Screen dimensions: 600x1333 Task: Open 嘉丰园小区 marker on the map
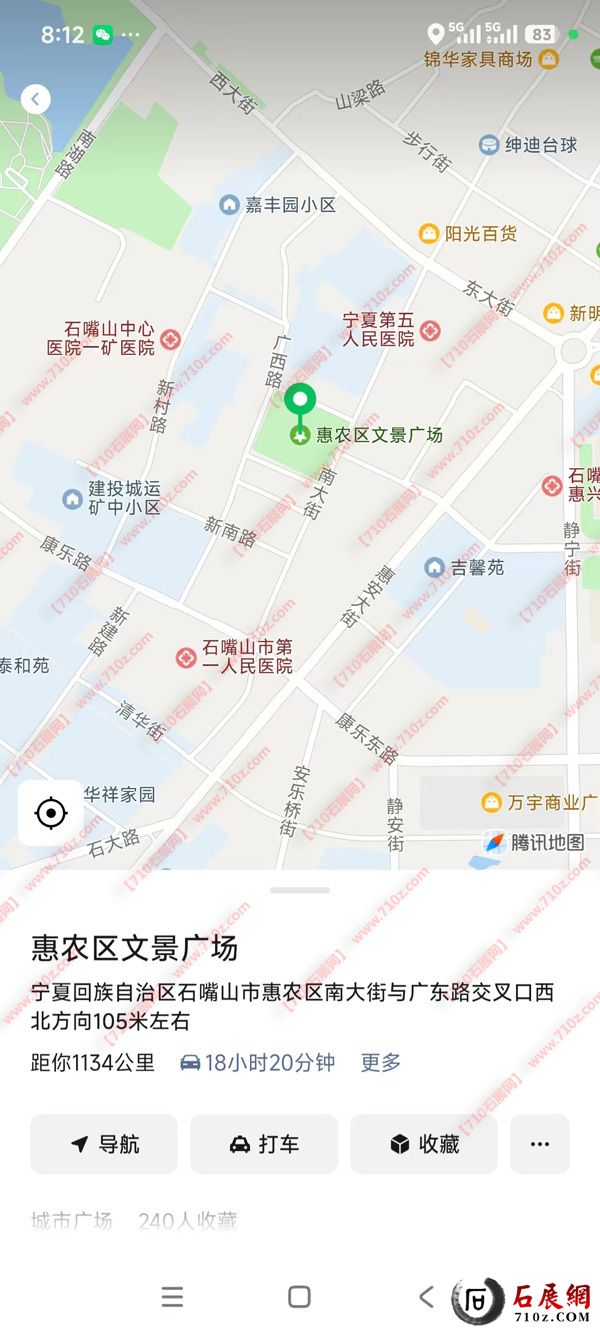click(x=230, y=205)
